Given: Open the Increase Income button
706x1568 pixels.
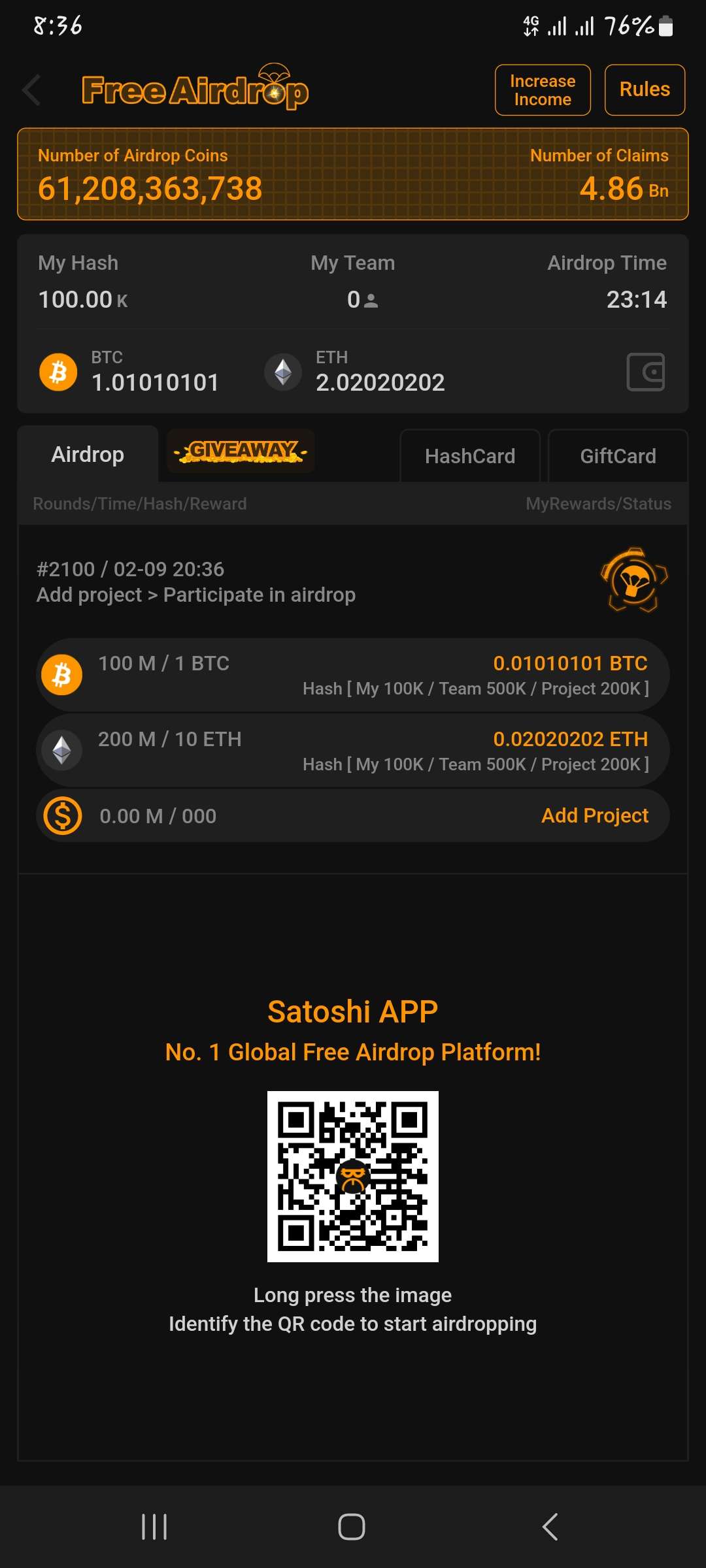Looking at the screenshot, I should pos(543,90).
